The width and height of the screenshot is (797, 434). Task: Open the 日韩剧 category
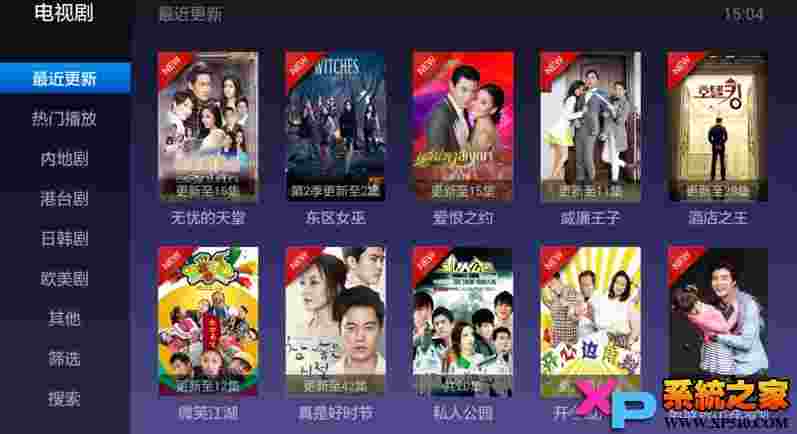coord(64,238)
